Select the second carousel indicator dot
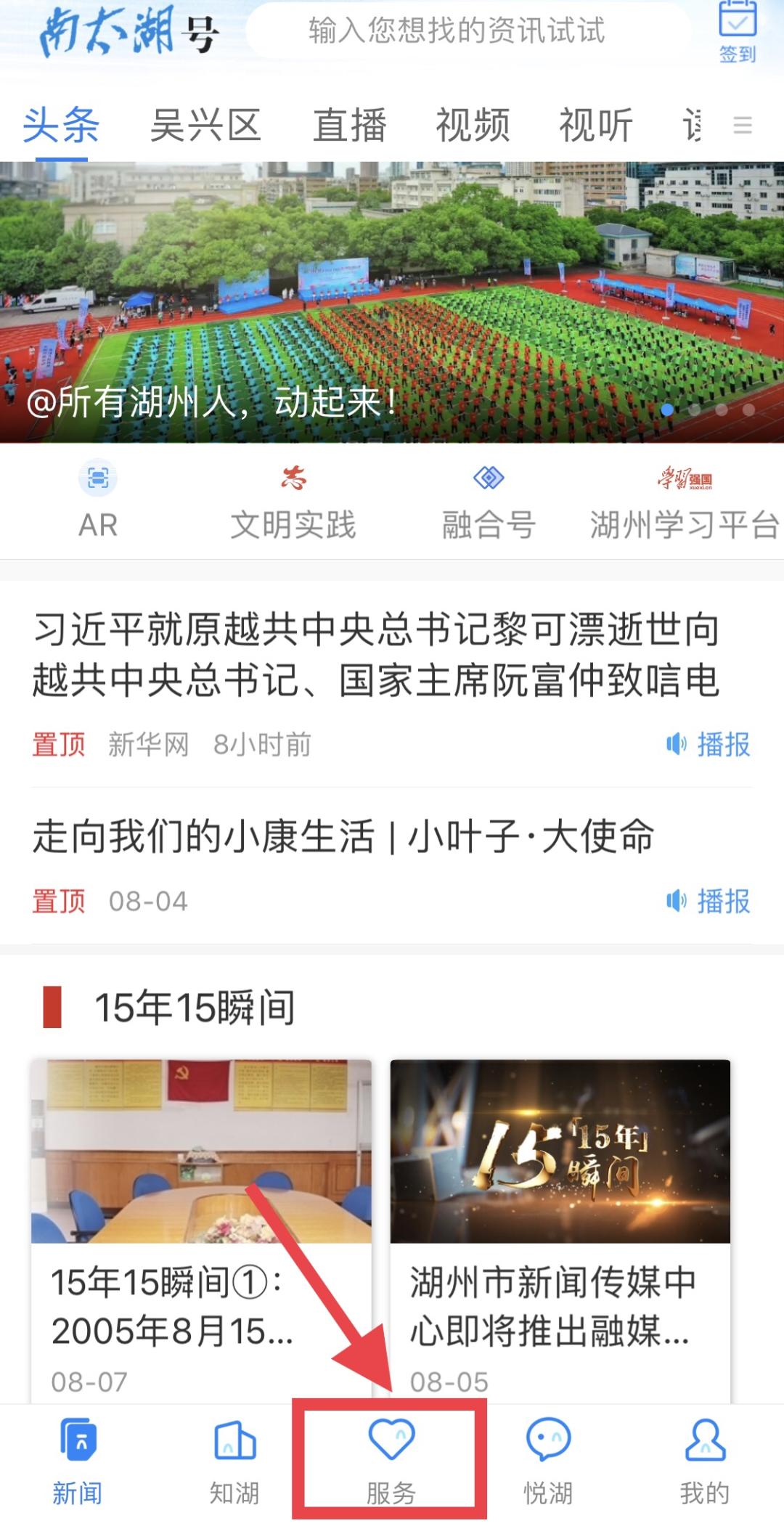The image size is (784, 1534). coord(693,410)
